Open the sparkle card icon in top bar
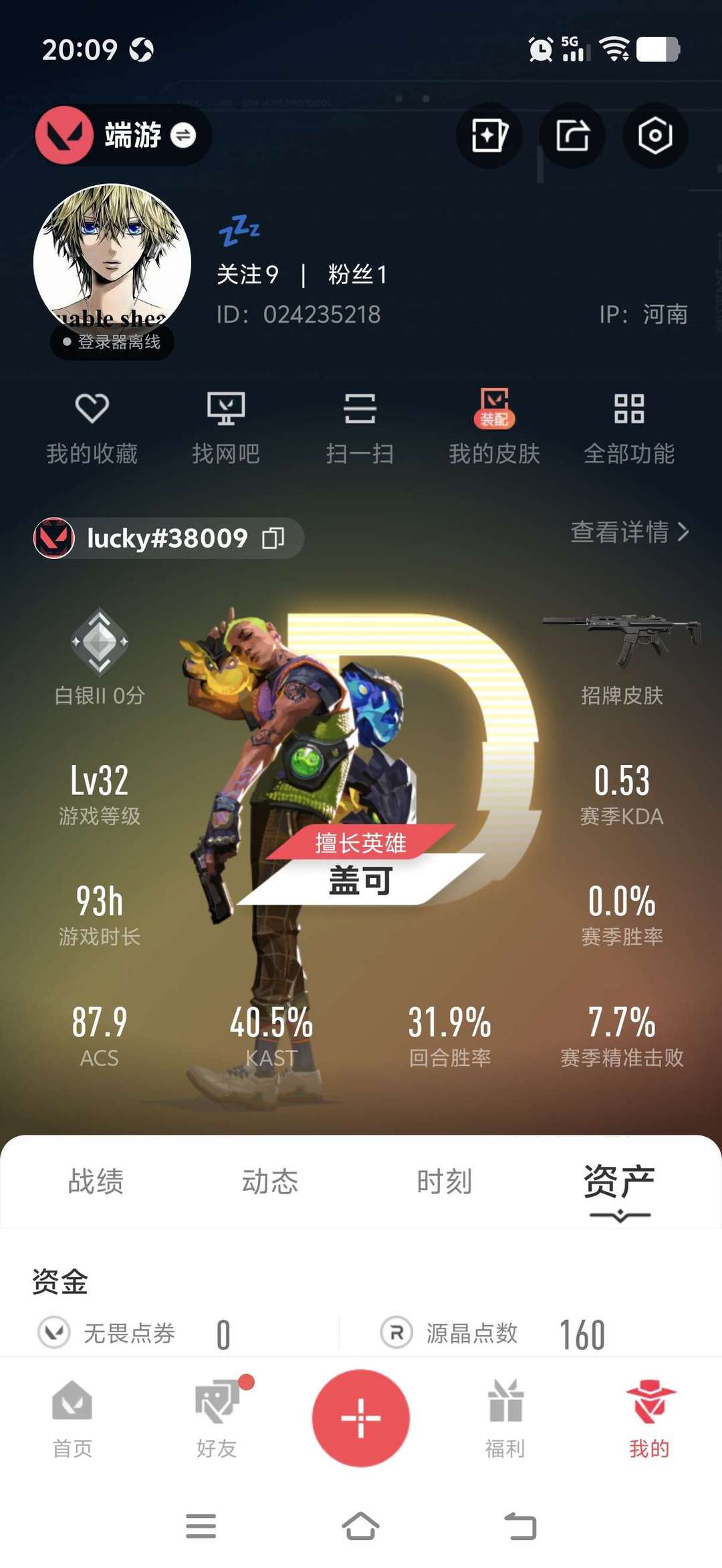 point(489,136)
